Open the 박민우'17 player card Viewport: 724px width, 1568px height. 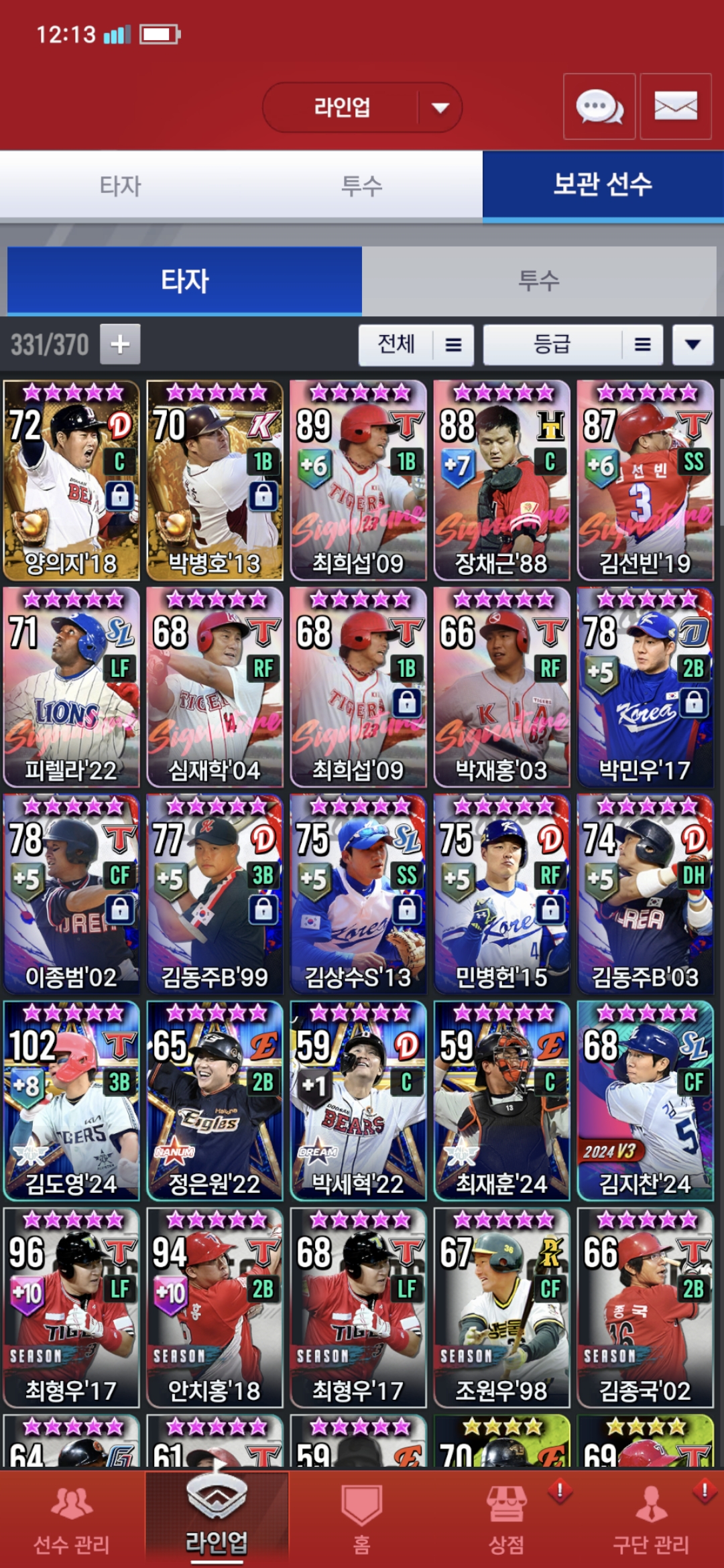tap(645, 688)
